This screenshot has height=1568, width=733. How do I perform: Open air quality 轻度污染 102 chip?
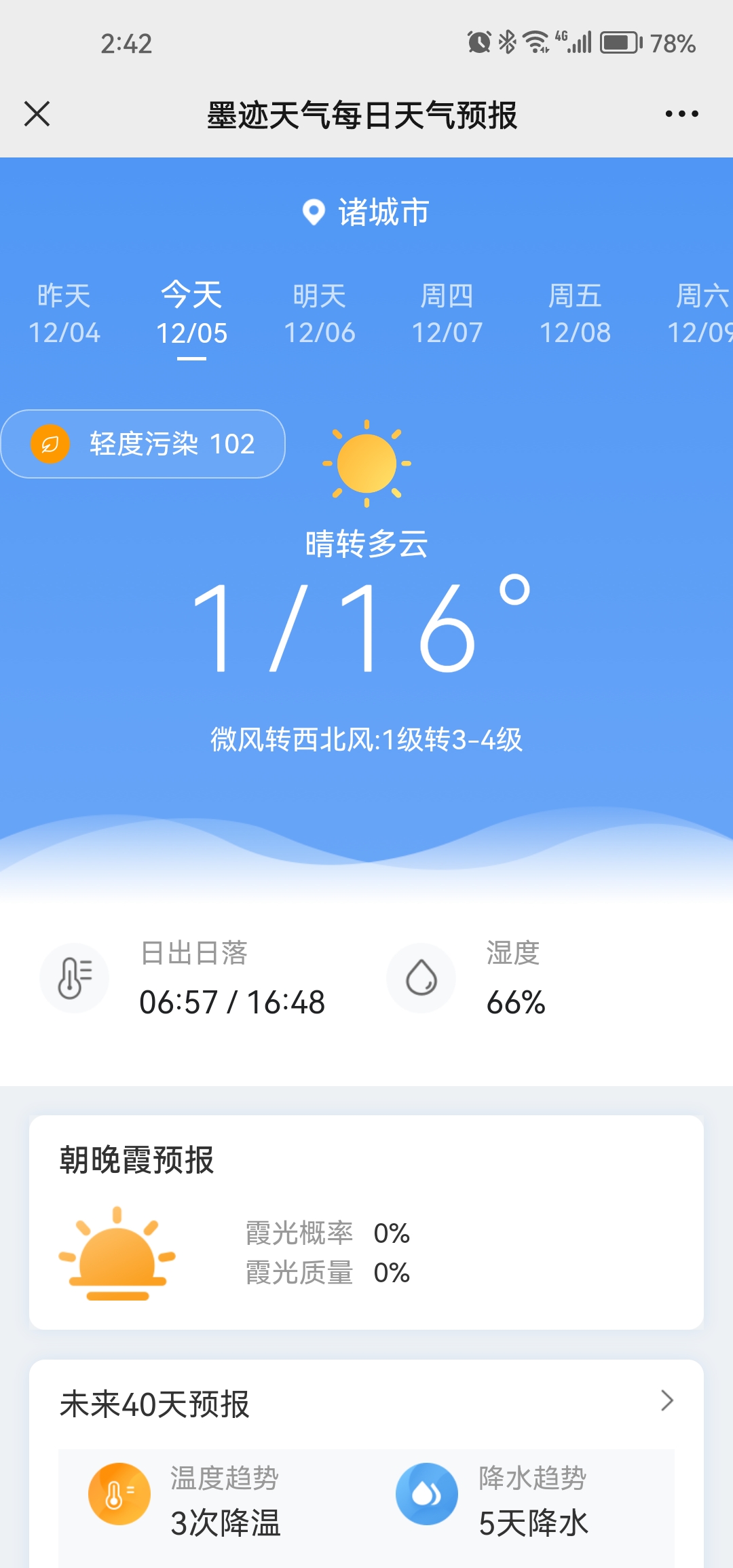pos(143,444)
